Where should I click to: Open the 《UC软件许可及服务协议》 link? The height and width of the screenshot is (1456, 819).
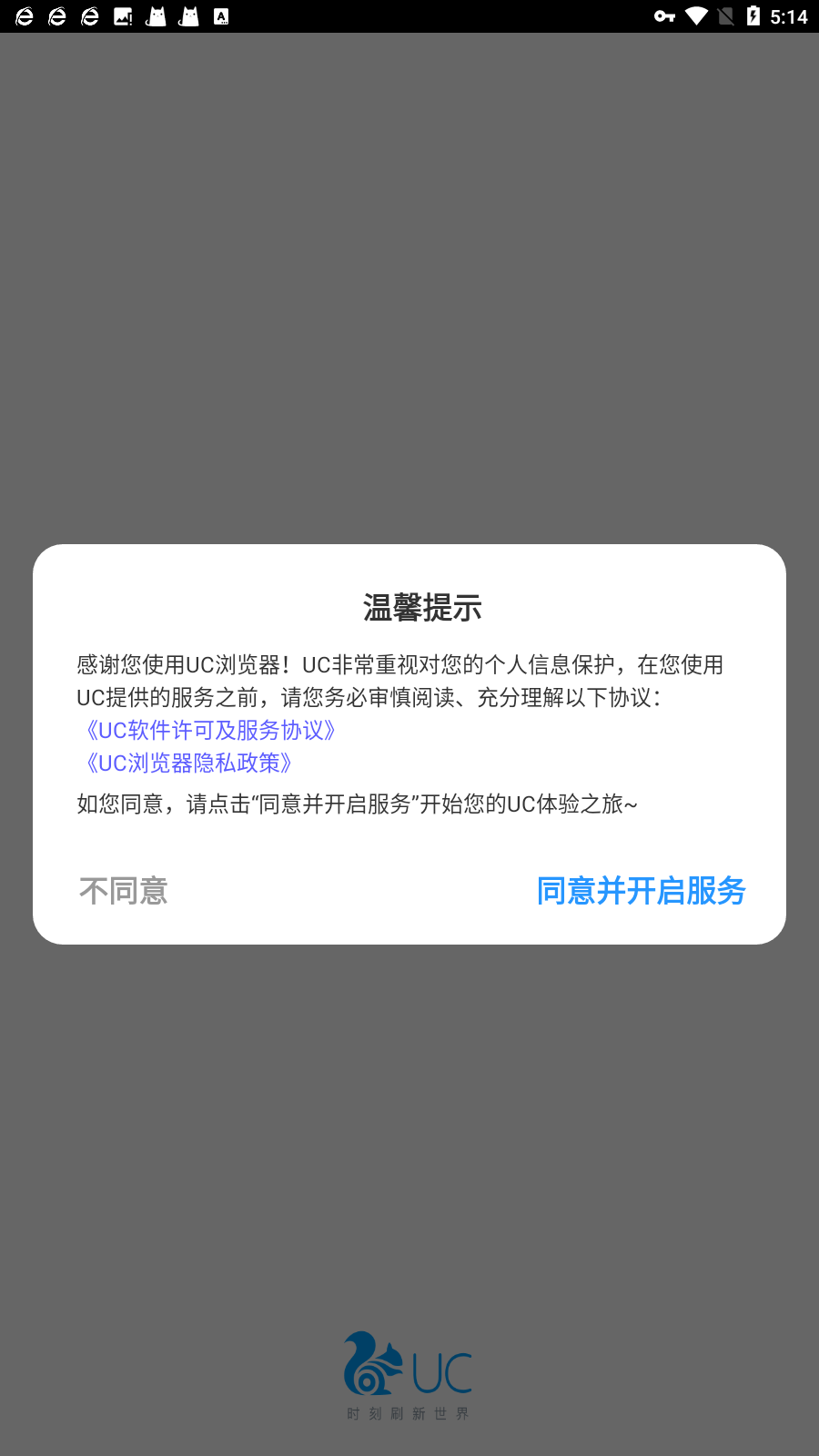click(x=210, y=730)
